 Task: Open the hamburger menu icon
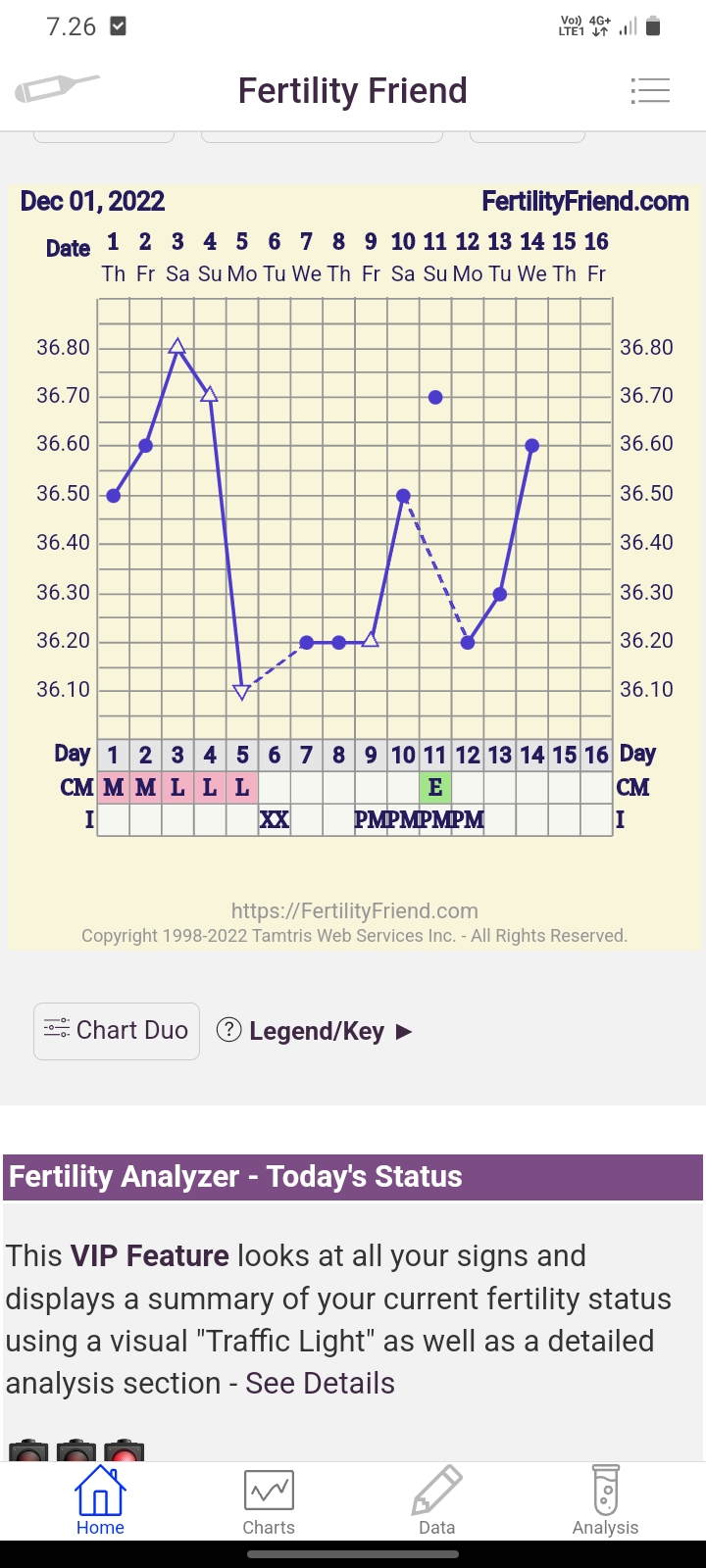point(650,91)
